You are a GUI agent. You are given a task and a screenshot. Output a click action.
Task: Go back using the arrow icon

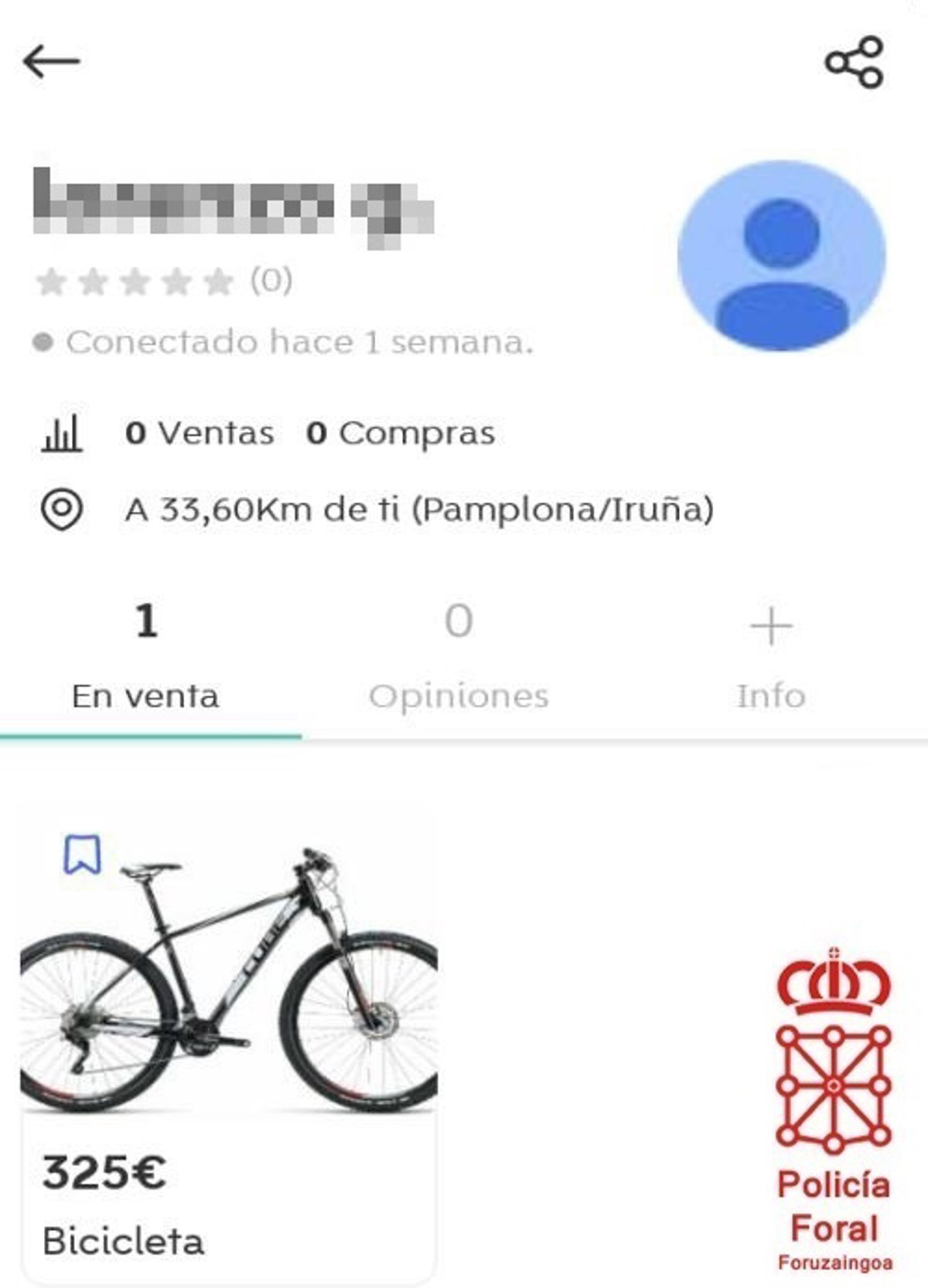51,62
